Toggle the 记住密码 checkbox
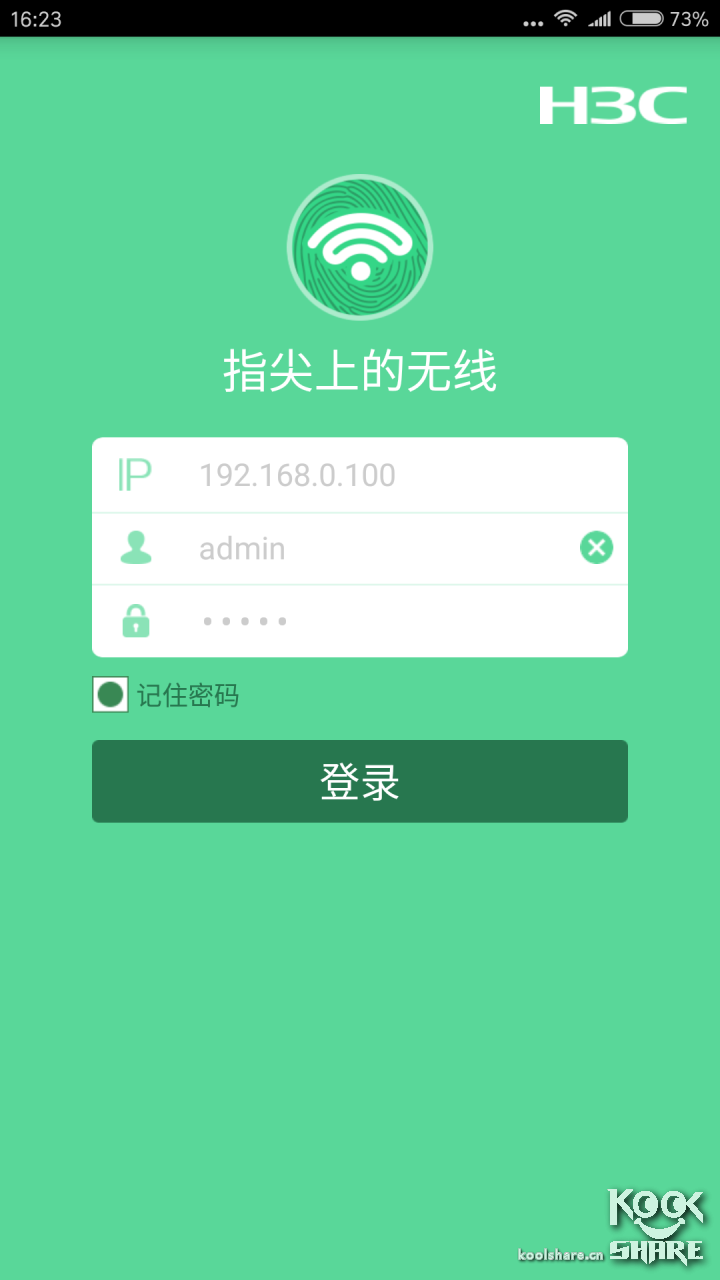 pos(110,695)
